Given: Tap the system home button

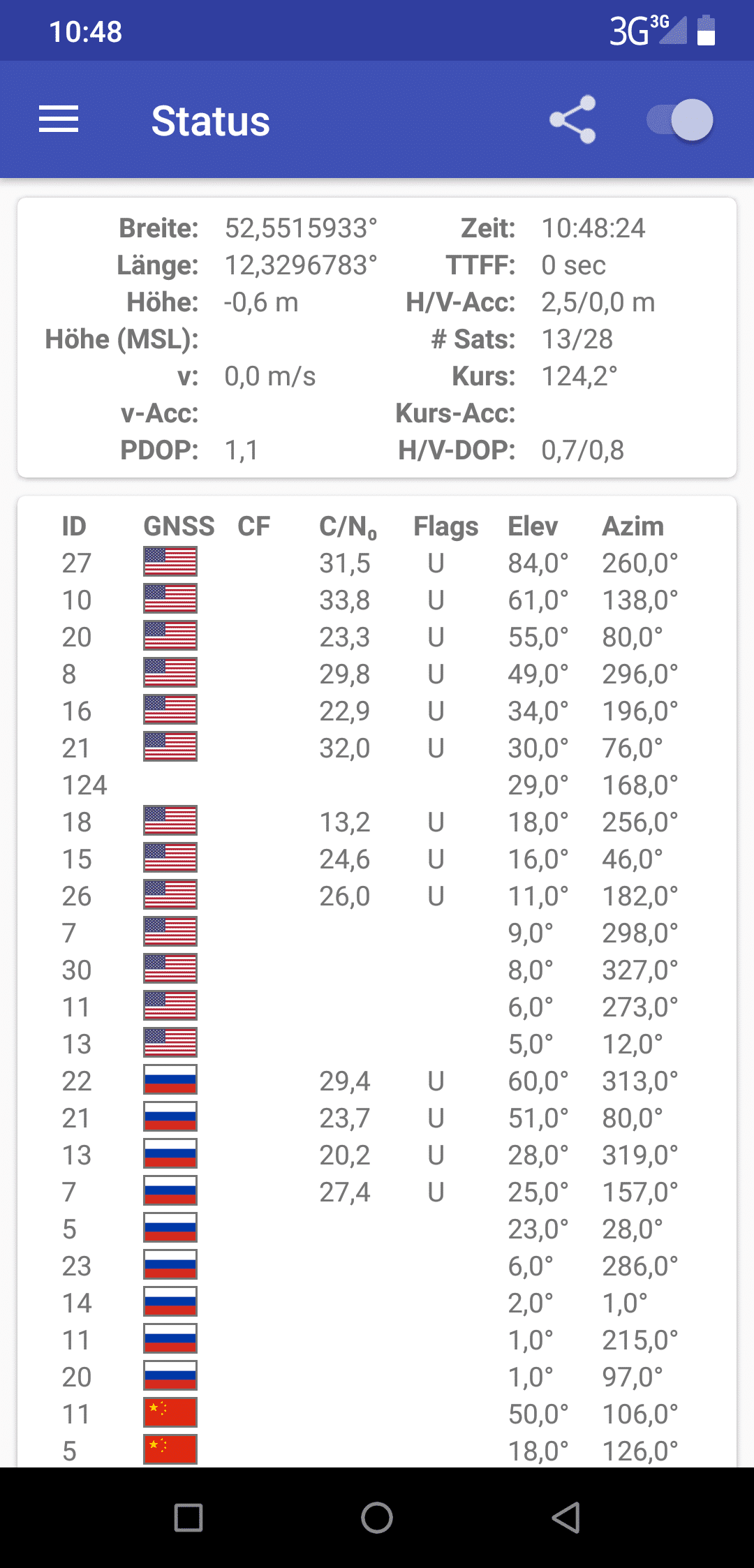Looking at the screenshot, I should (377, 1517).
